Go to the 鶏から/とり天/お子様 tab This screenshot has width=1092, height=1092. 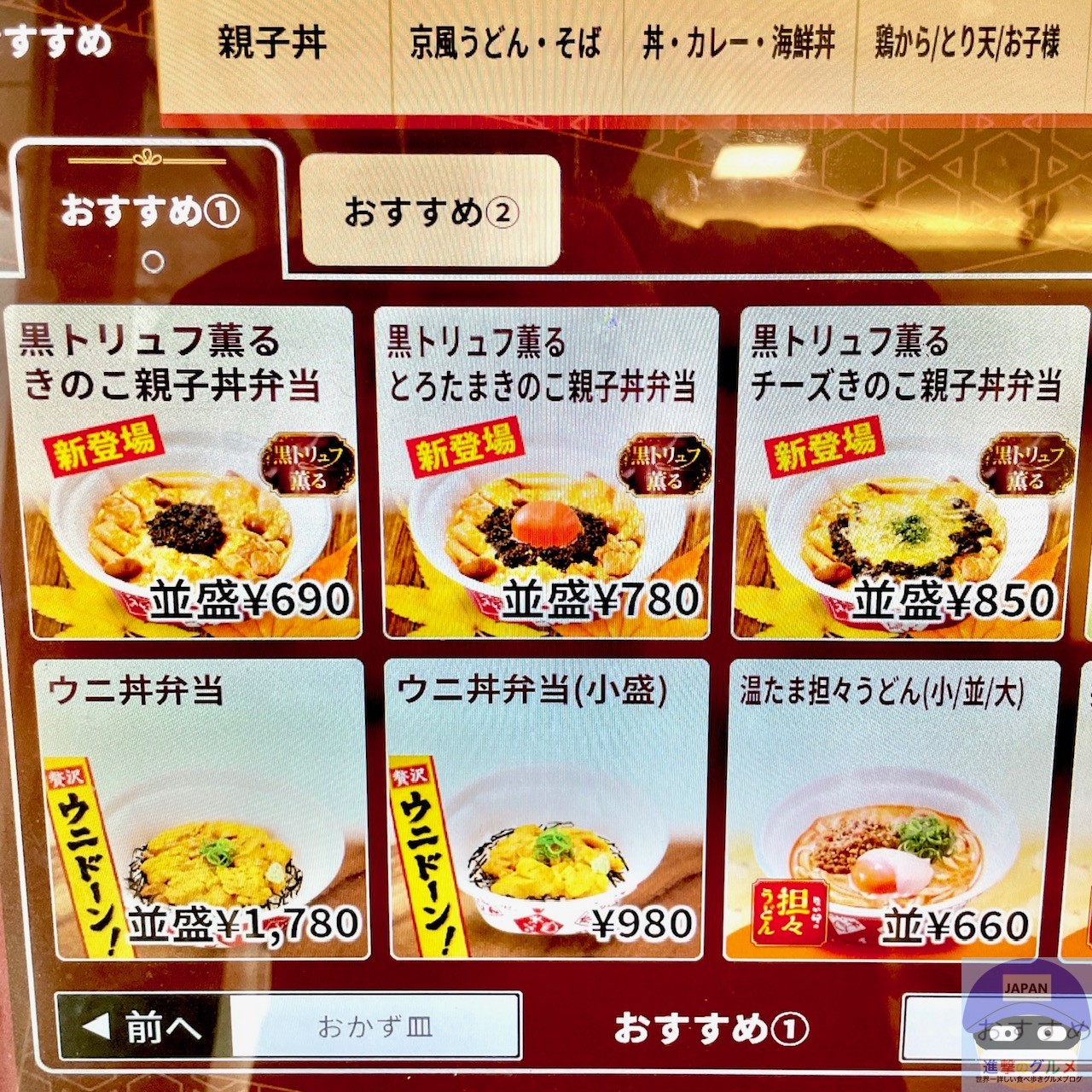967,44
